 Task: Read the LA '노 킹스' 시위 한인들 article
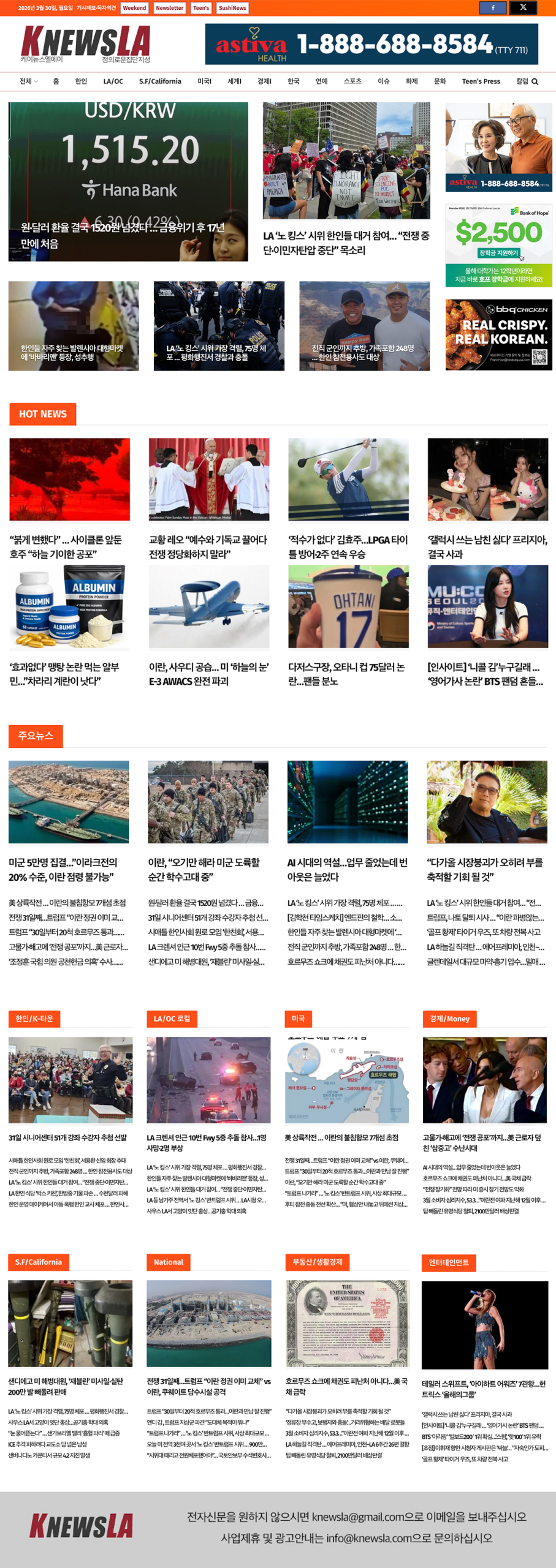click(346, 243)
